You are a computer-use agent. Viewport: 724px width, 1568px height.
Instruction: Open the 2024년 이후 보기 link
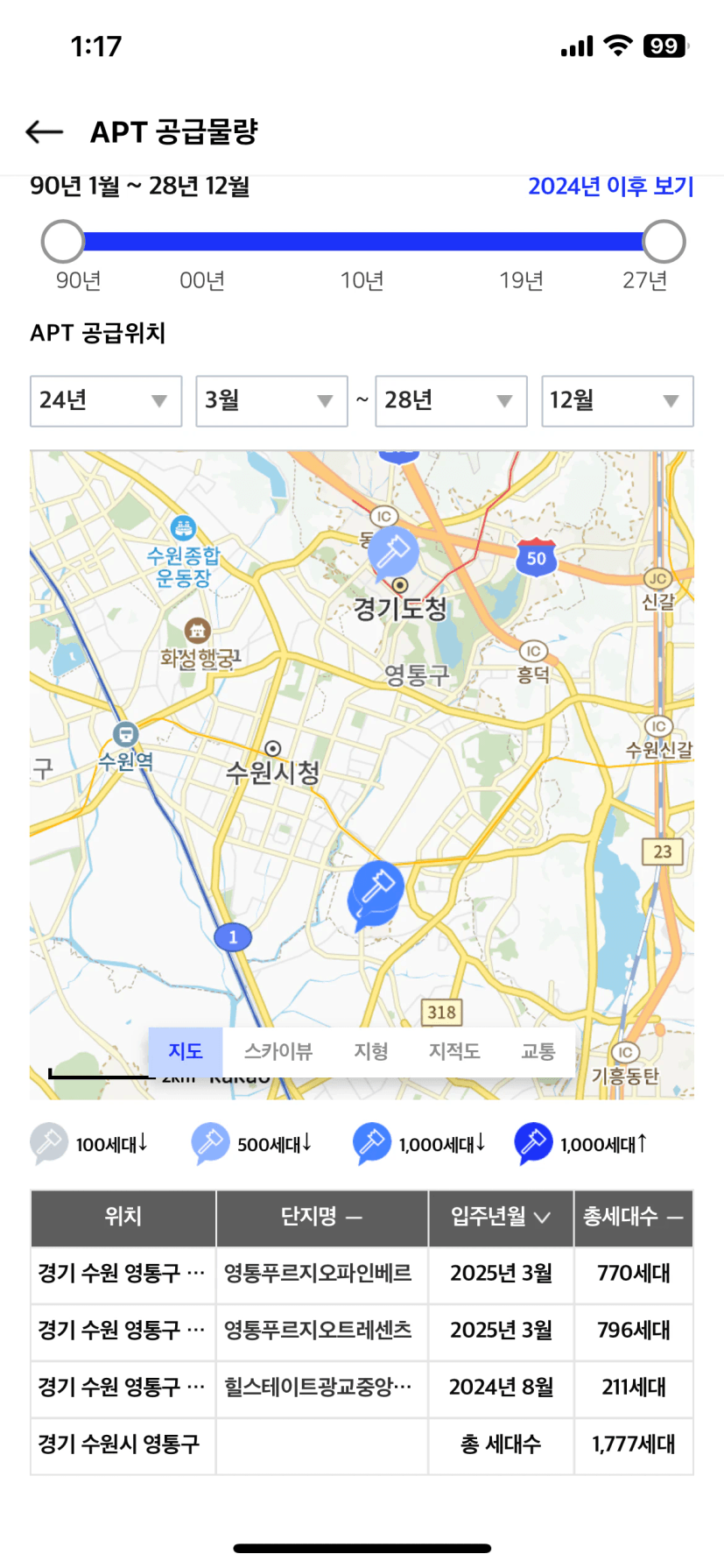(x=610, y=187)
